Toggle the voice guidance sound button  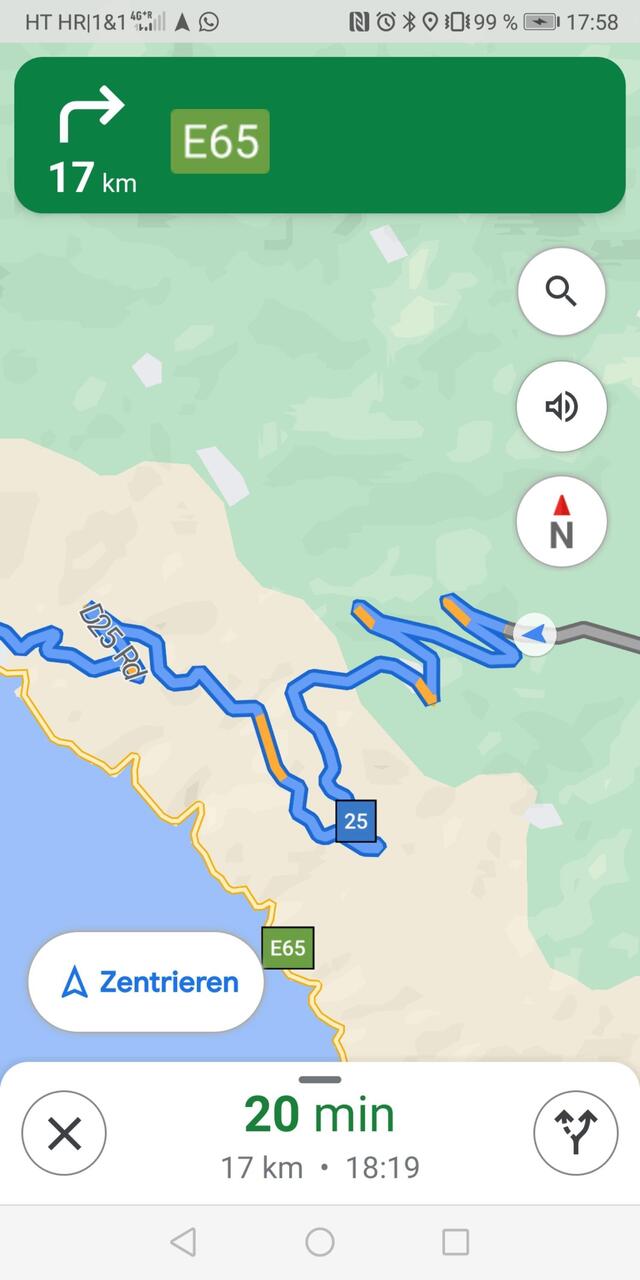(561, 406)
